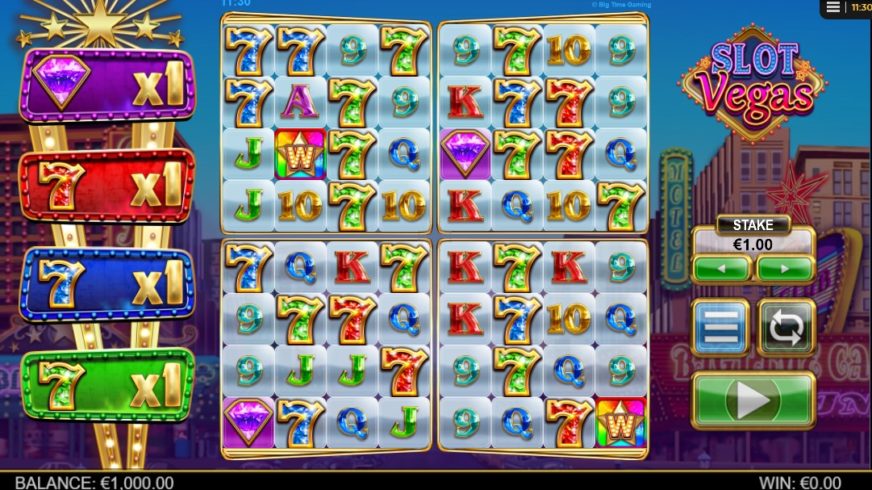Open the autoplay button
The image size is (872, 490).
point(786,327)
